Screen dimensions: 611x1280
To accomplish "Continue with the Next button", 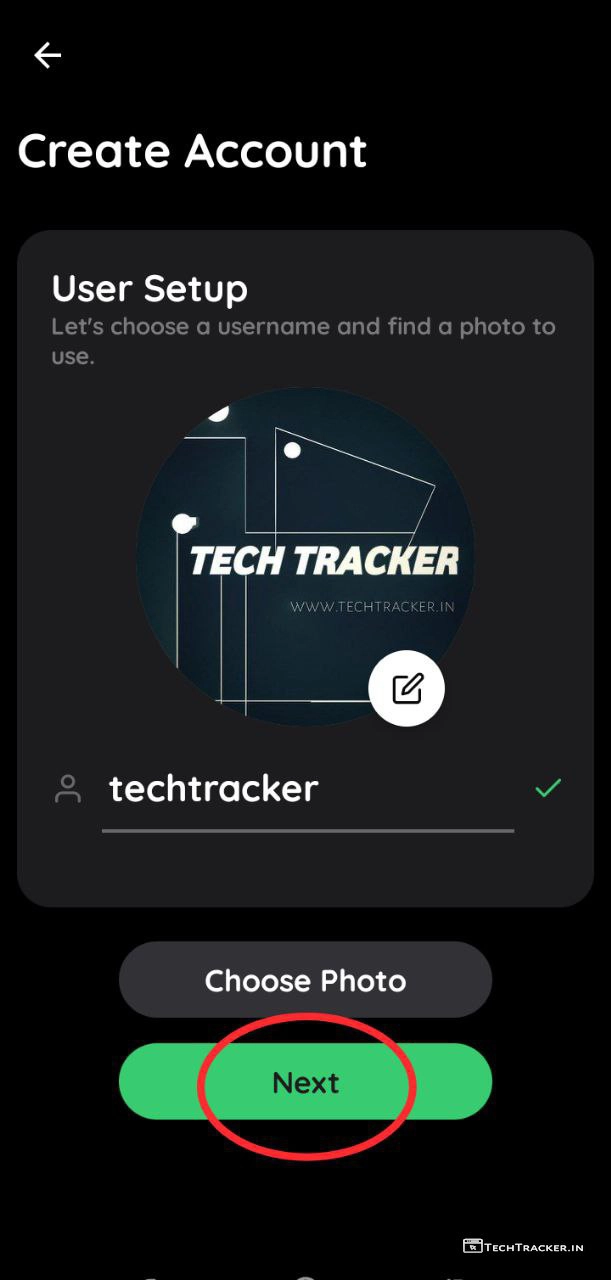I will (305, 1082).
